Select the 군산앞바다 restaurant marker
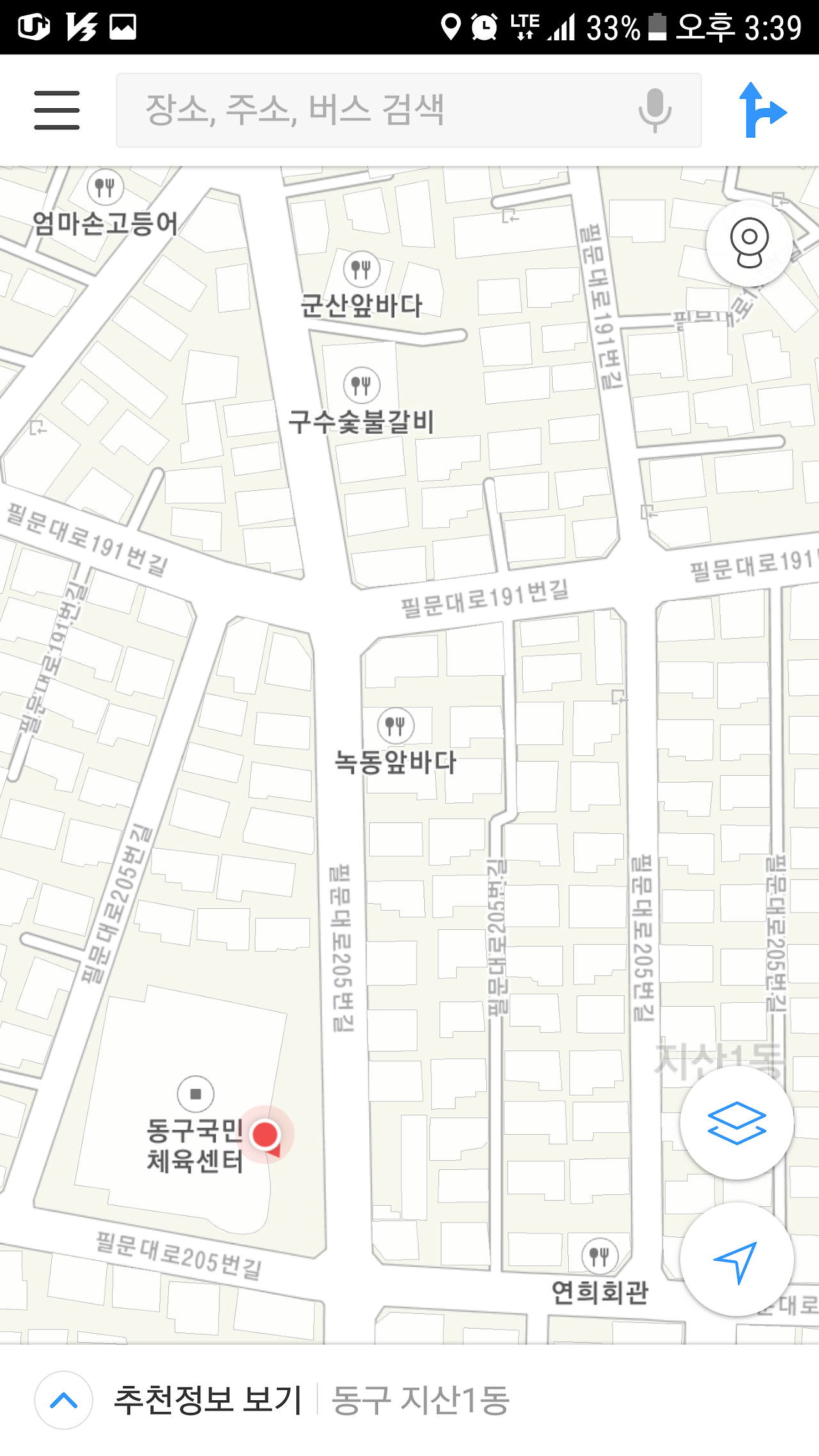 (x=362, y=269)
